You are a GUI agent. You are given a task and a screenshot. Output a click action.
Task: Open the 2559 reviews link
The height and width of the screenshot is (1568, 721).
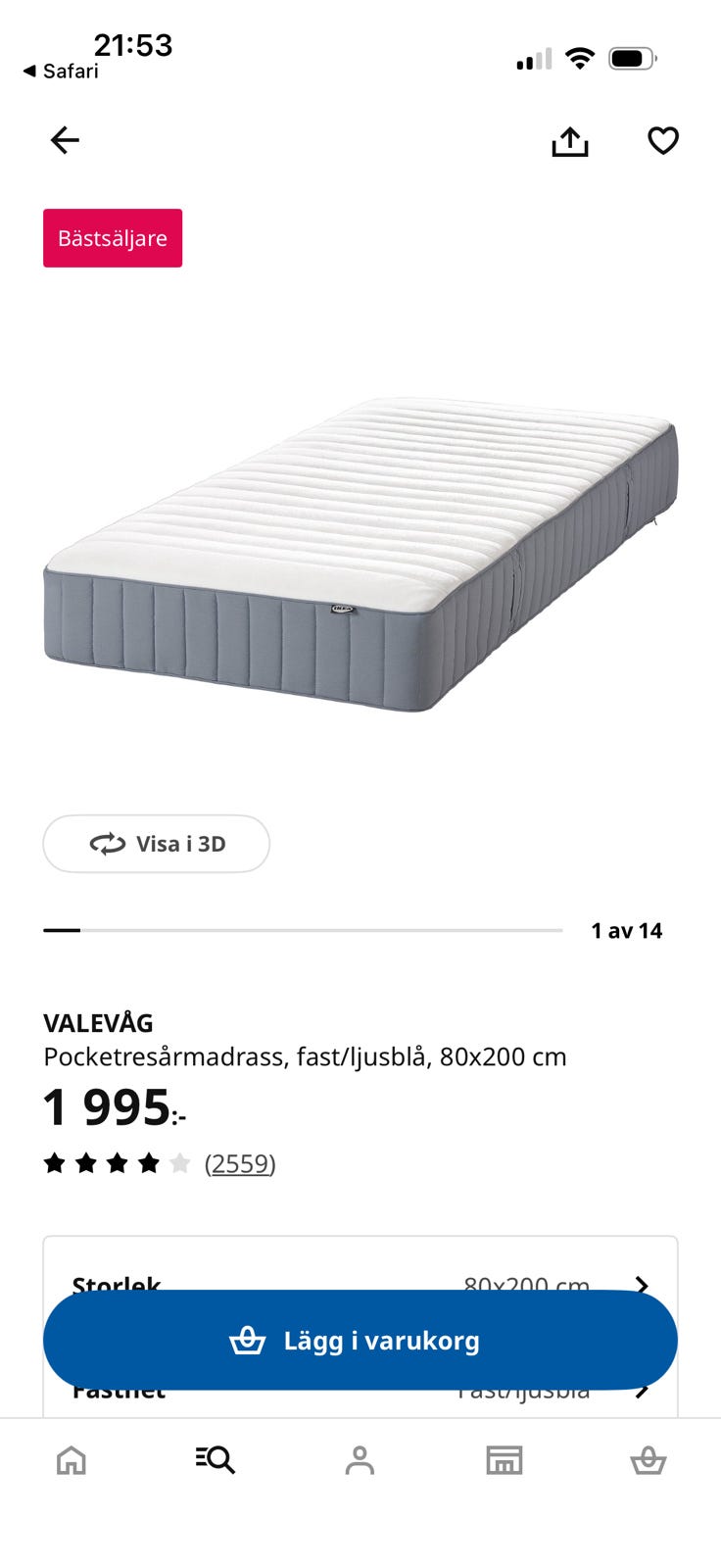(240, 1163)
